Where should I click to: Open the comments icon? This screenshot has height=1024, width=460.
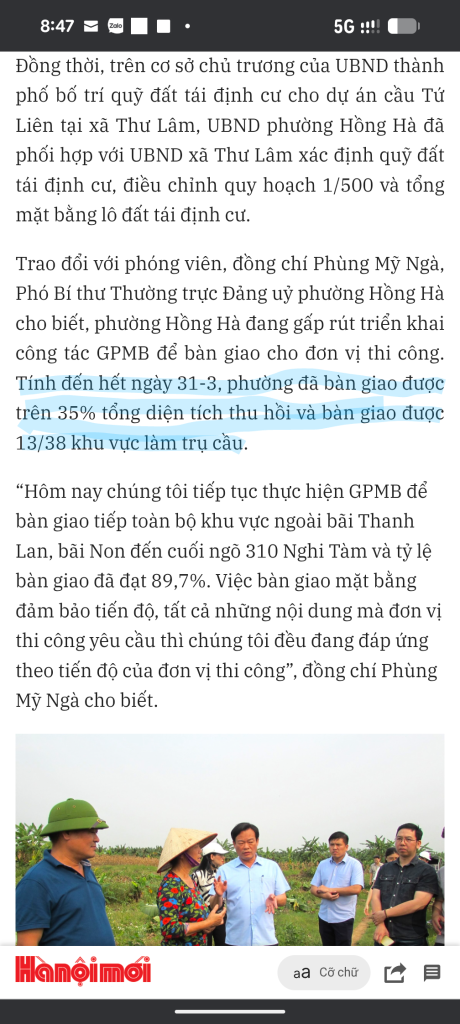[432, 973]
